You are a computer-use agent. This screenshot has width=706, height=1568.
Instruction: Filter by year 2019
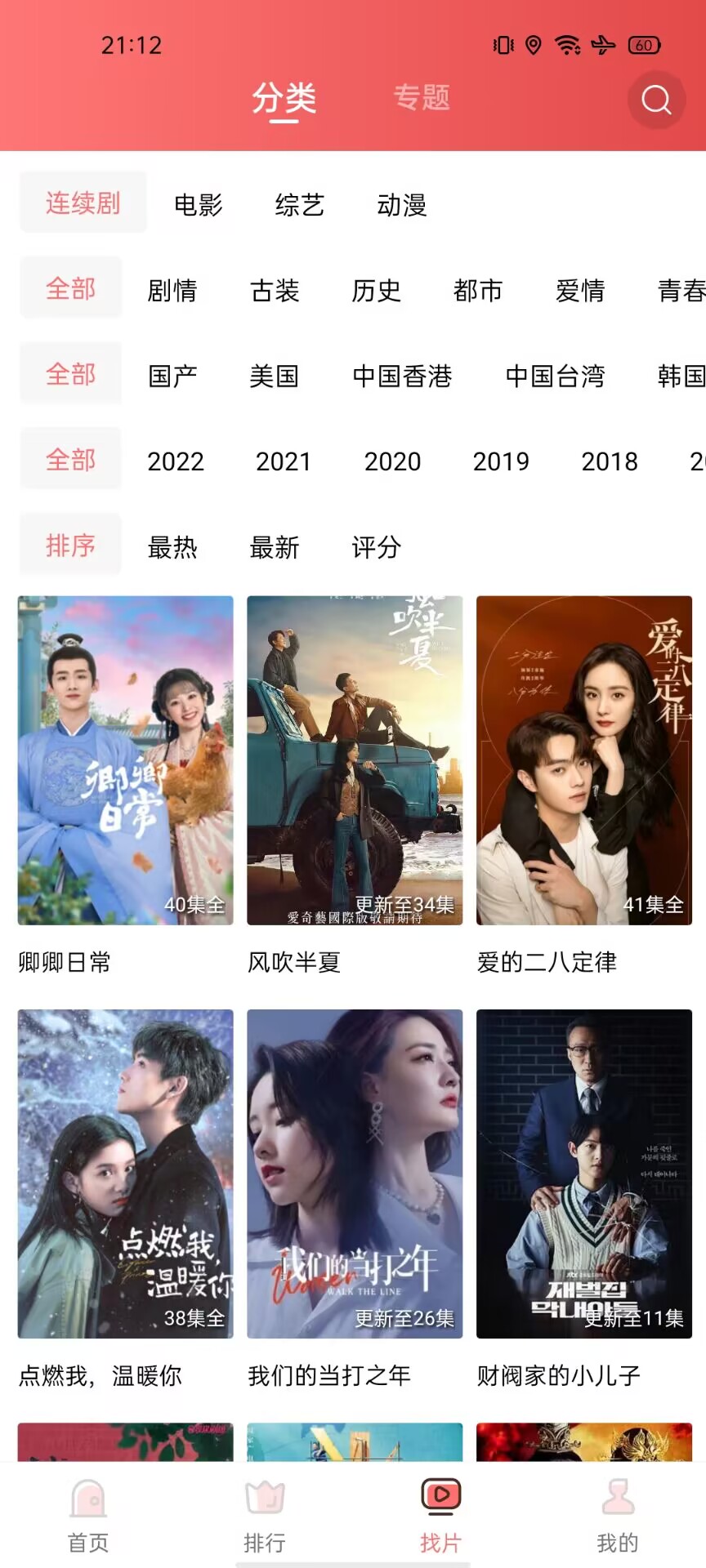501,461
